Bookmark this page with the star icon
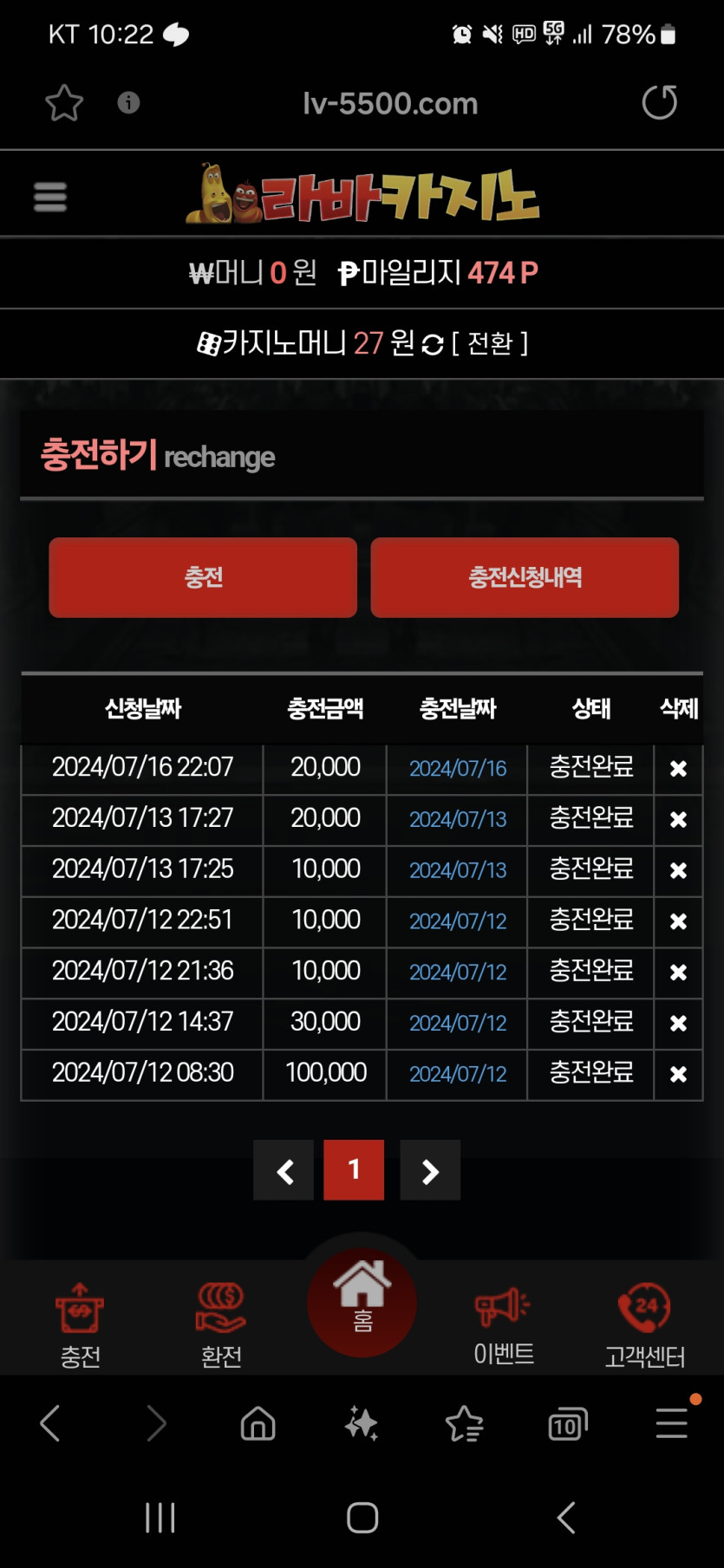The image size is (724, 1568). (x=64, y=103)
